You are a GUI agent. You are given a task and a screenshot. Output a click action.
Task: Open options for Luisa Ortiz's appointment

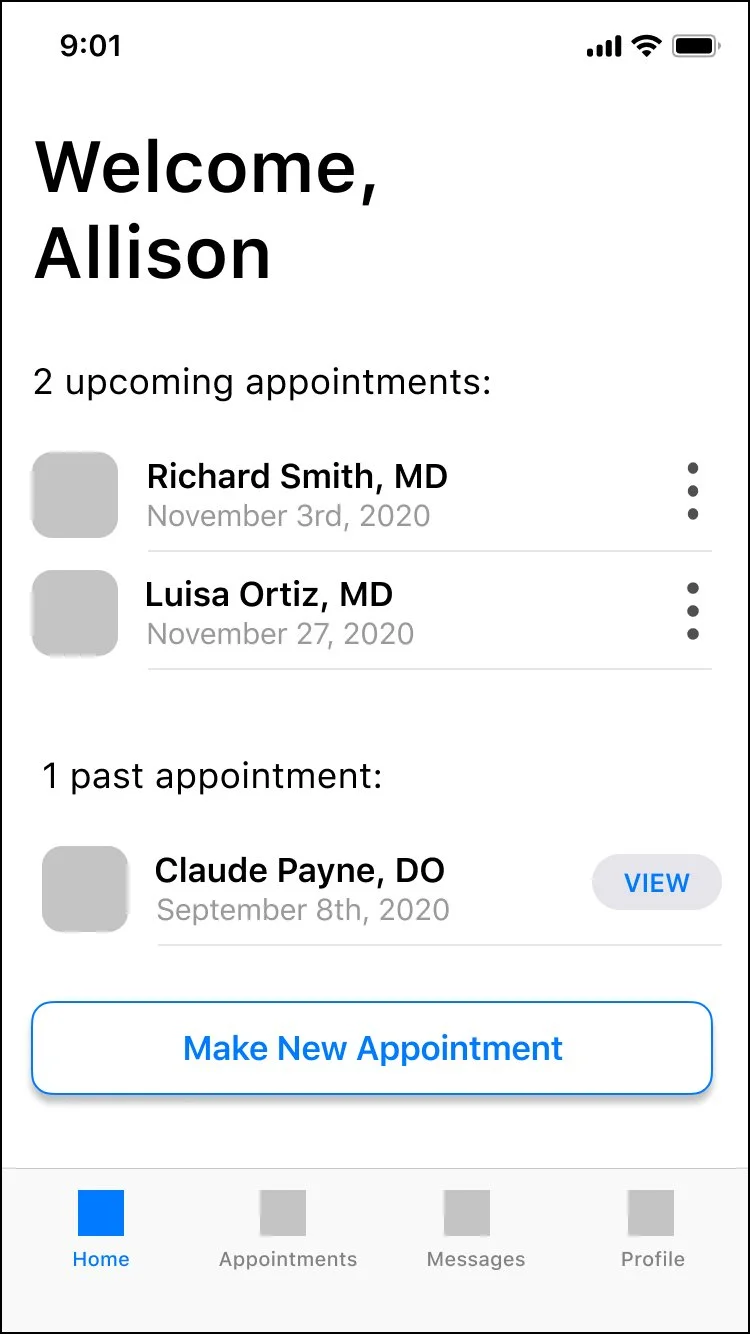pos(692,611)
